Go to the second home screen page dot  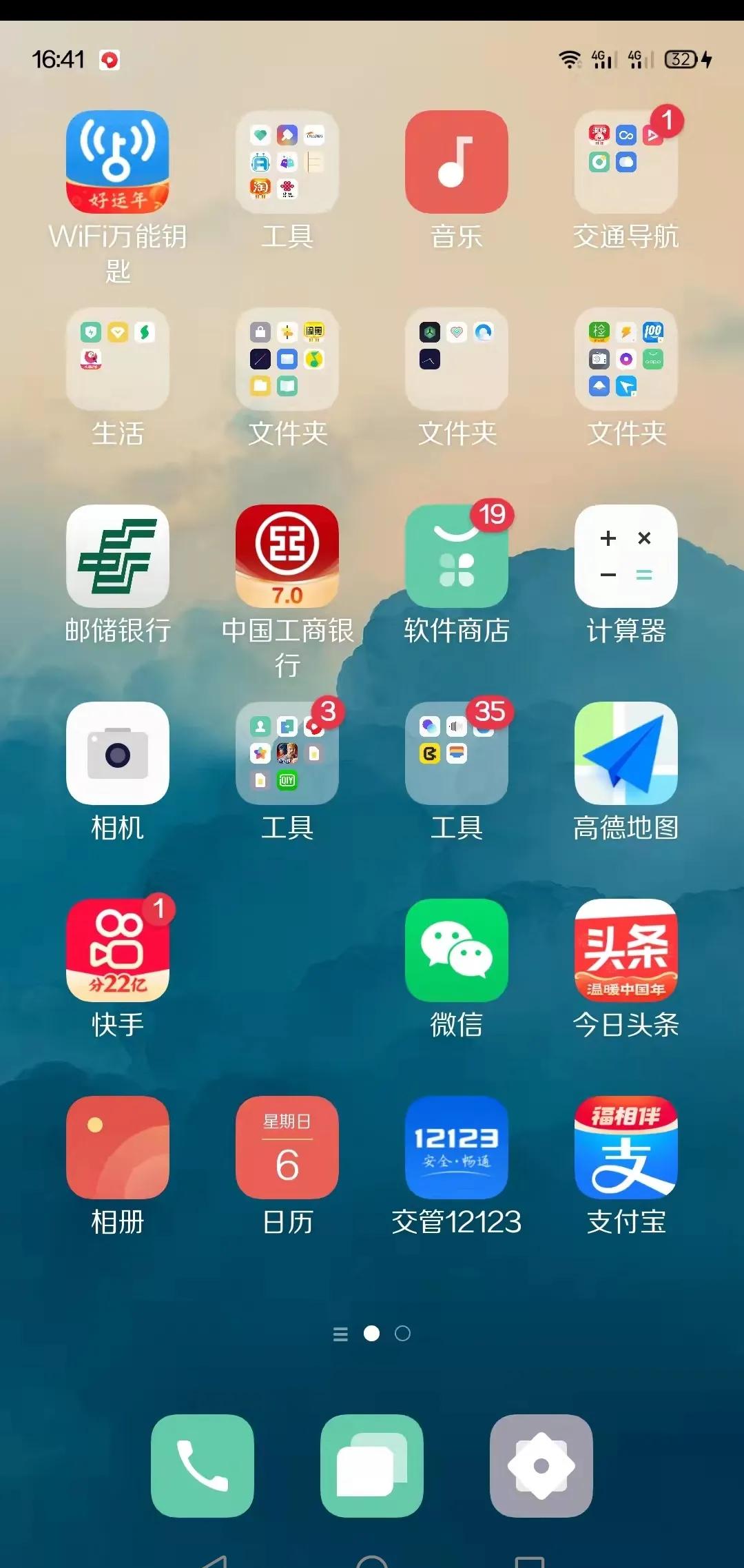402,1334
